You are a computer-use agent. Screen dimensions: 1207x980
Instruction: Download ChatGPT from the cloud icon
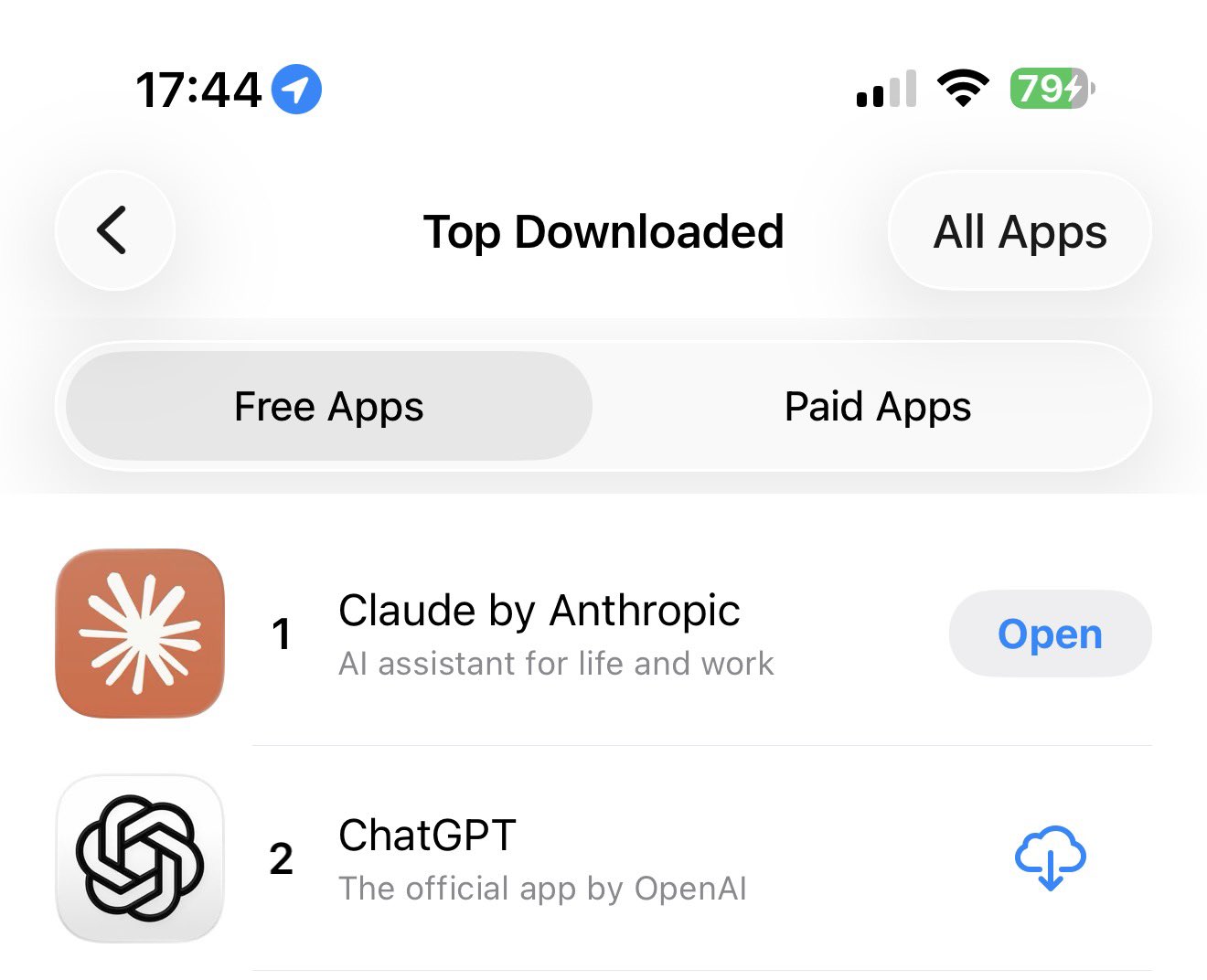pyautogui.click(x=1050, y=857)
